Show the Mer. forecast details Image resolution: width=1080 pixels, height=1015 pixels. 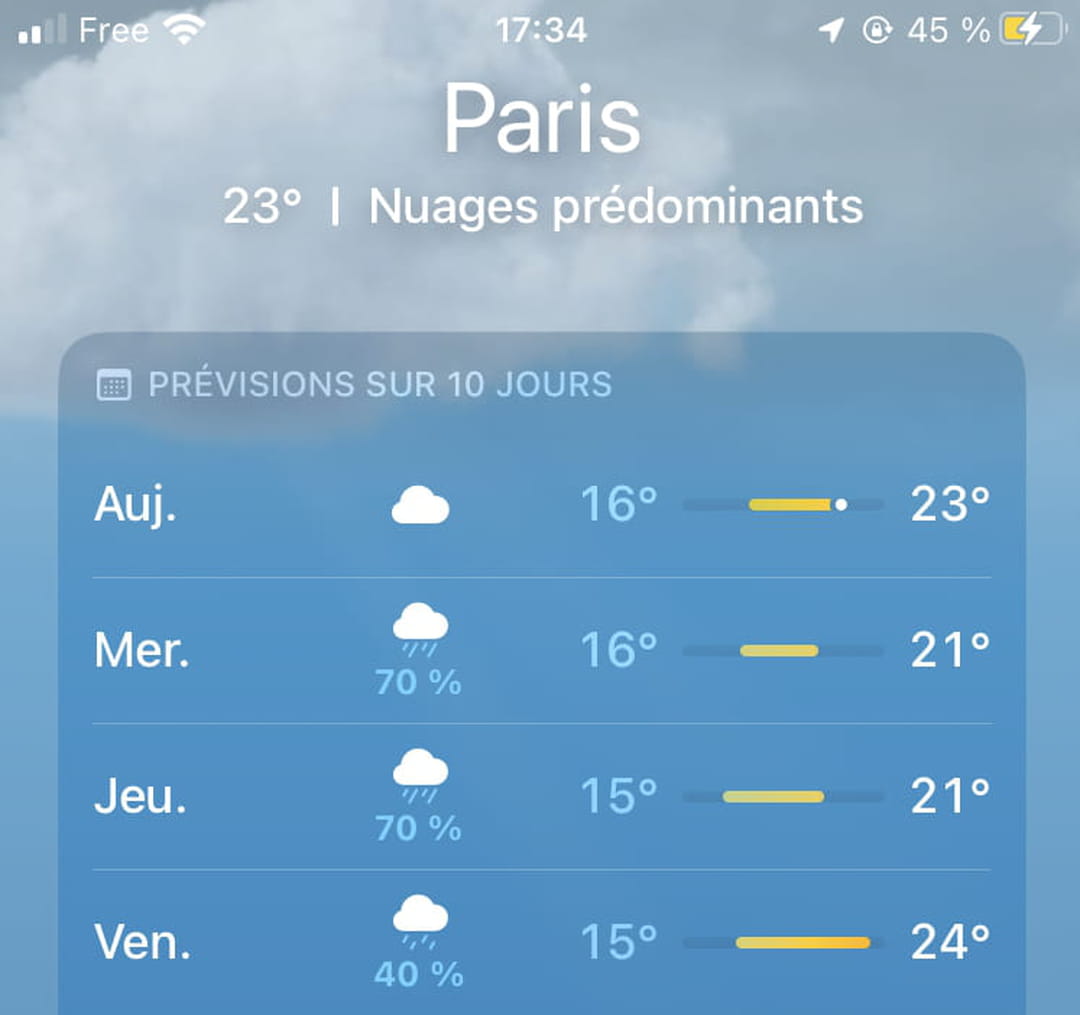point(540,651)
